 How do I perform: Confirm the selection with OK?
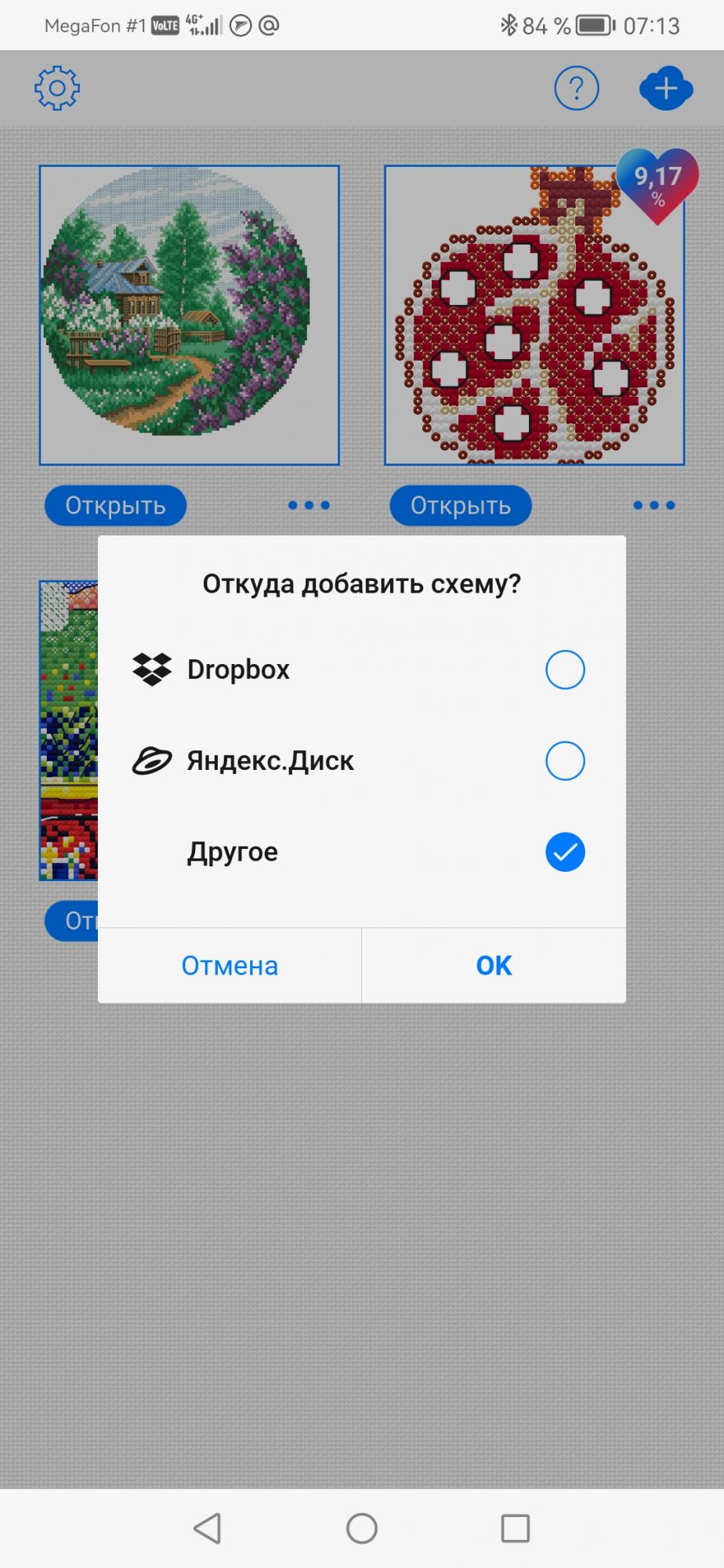pyautogui.click(x=494, y=966)
